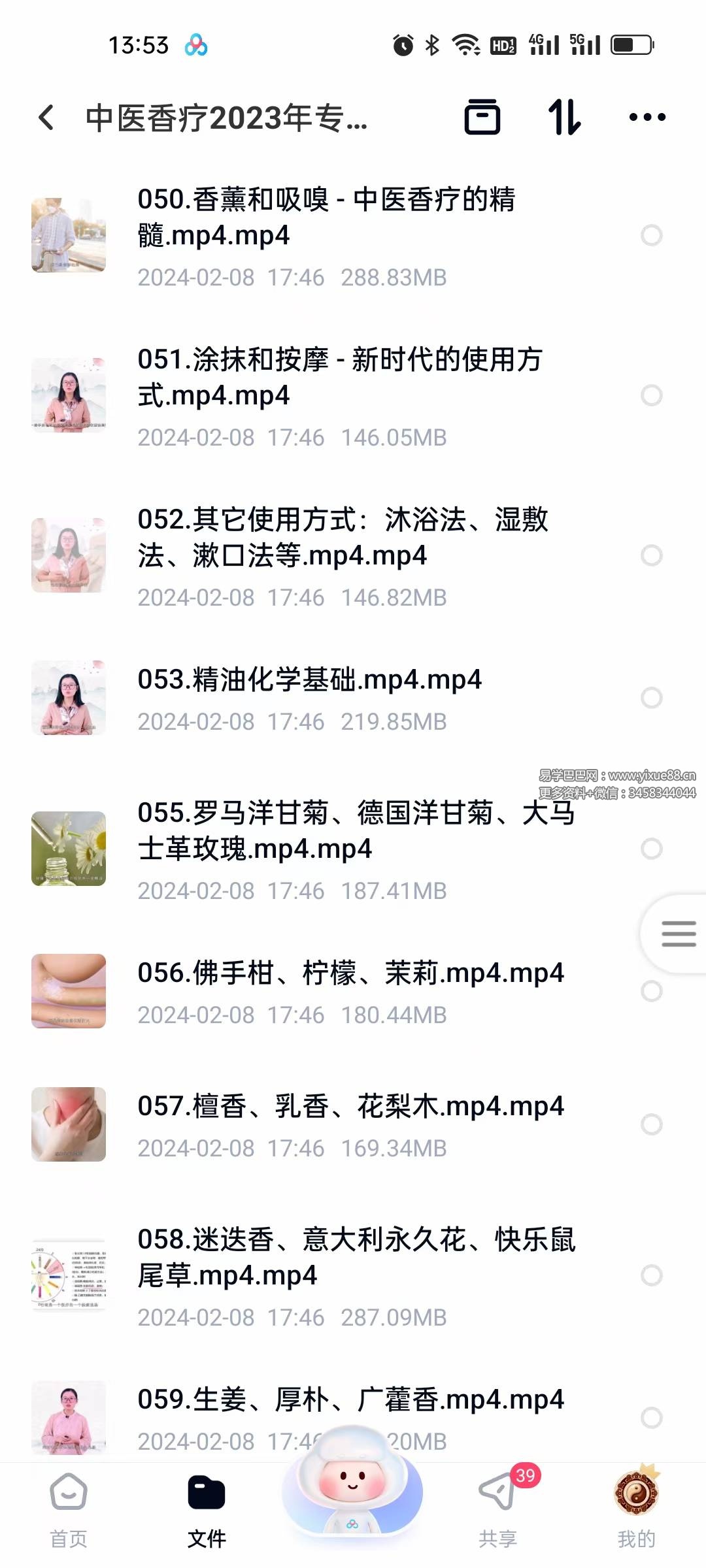Go back from the 中医香疗 folder
Viewport: 706px width, 1568px height.
tap(46, 118)
